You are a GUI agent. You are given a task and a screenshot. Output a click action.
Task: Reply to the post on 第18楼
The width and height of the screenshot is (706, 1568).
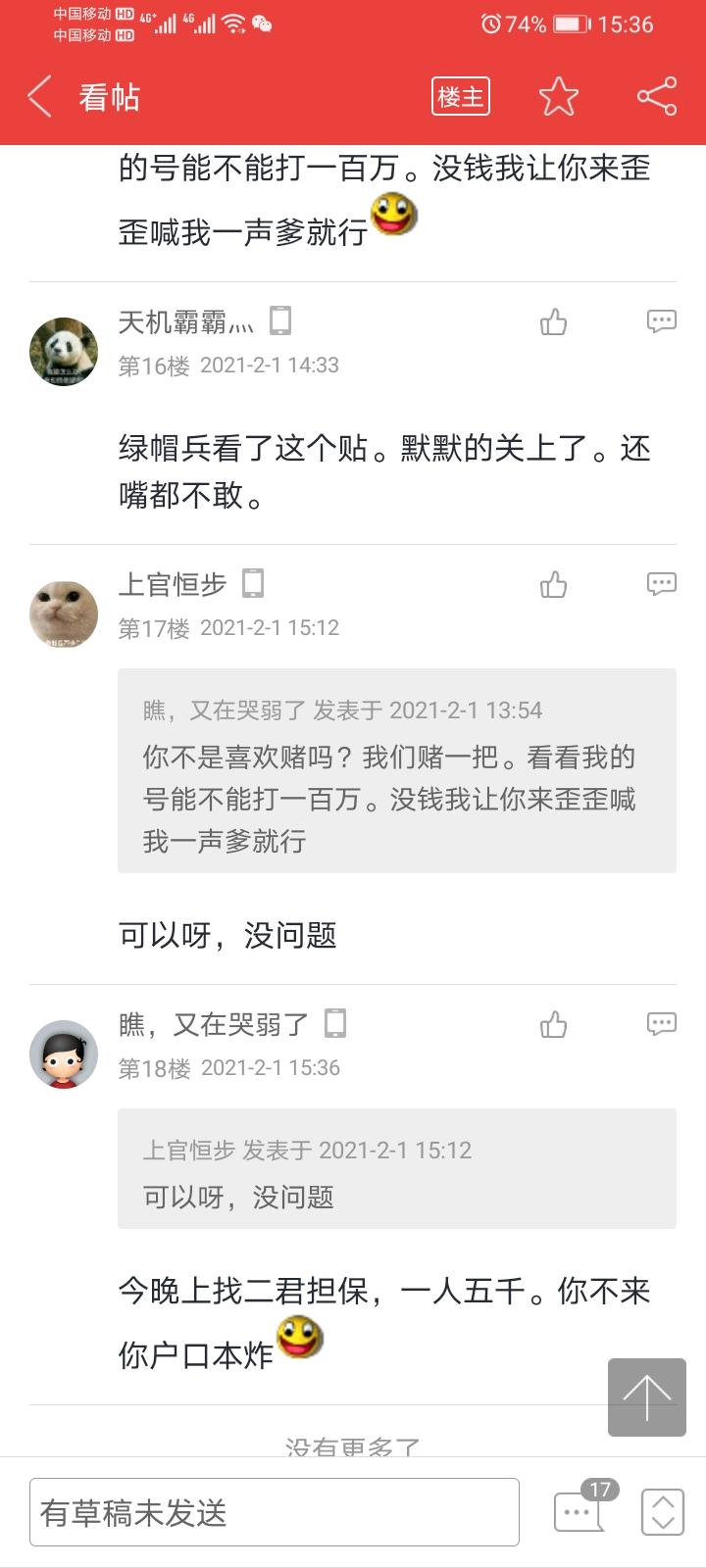coord(662,1025)
